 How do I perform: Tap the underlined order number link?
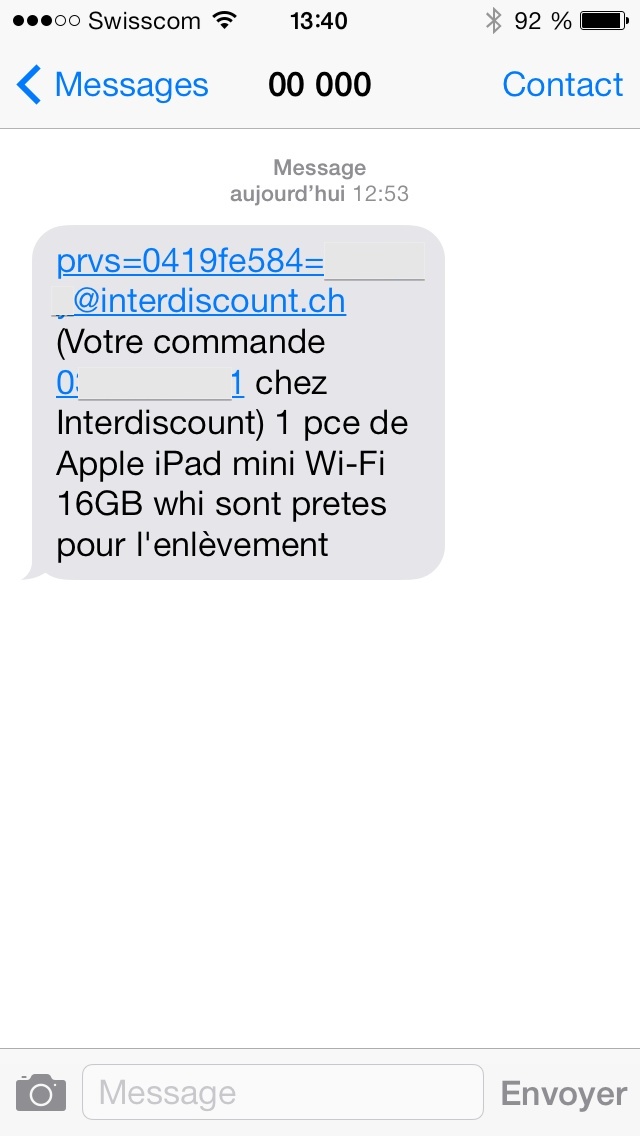pos(150,383)
